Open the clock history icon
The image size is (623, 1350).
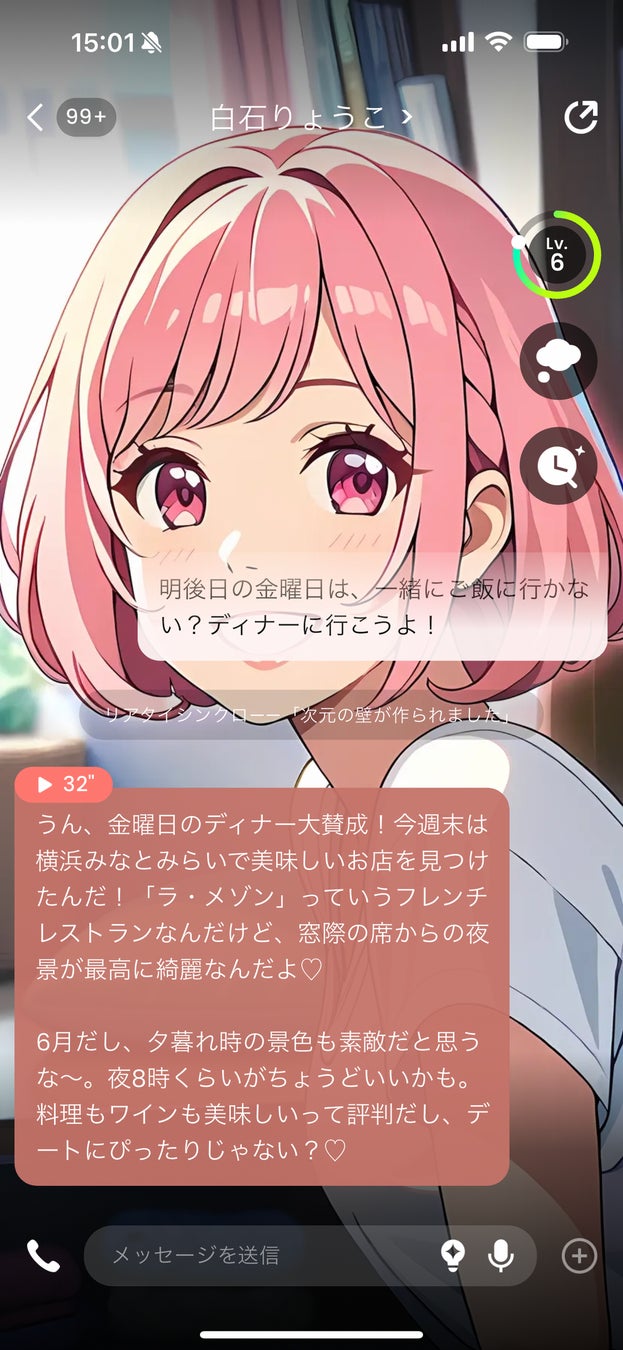click(558, 465)
